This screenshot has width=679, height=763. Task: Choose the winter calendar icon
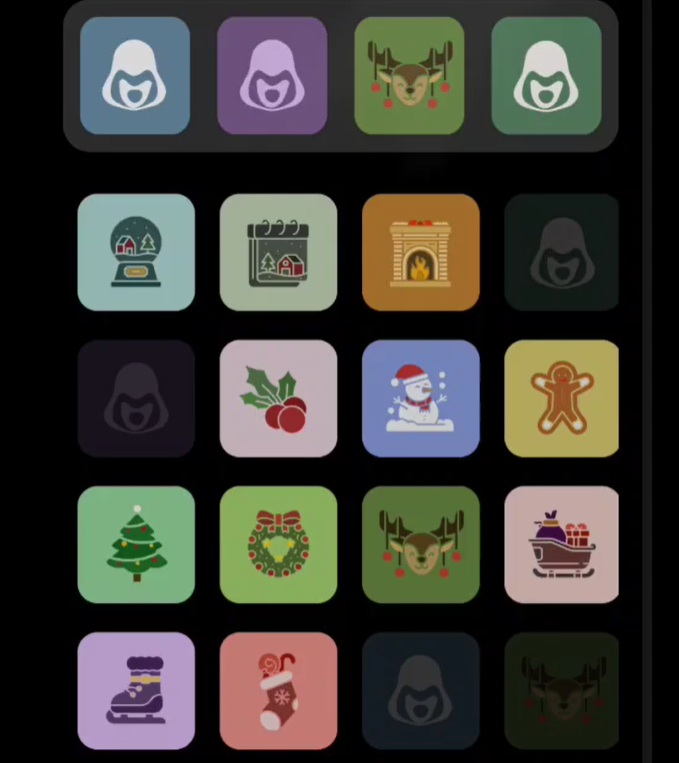click(278, 252)
